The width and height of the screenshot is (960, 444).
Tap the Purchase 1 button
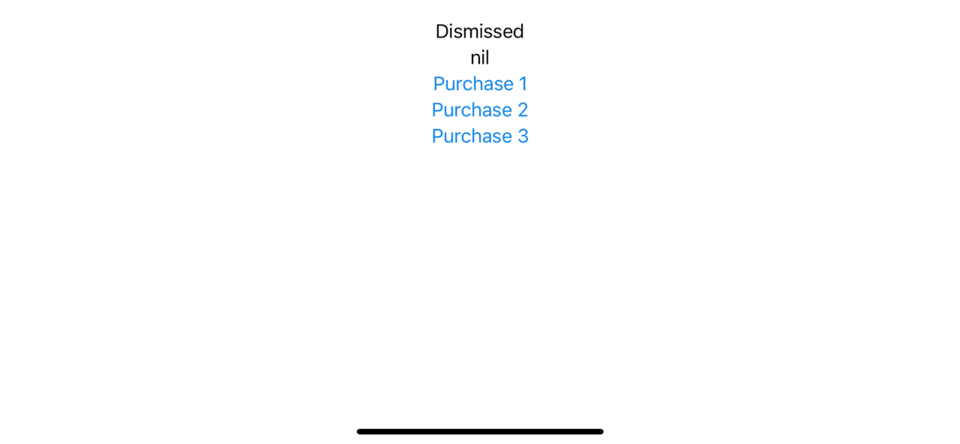point(480,84)
